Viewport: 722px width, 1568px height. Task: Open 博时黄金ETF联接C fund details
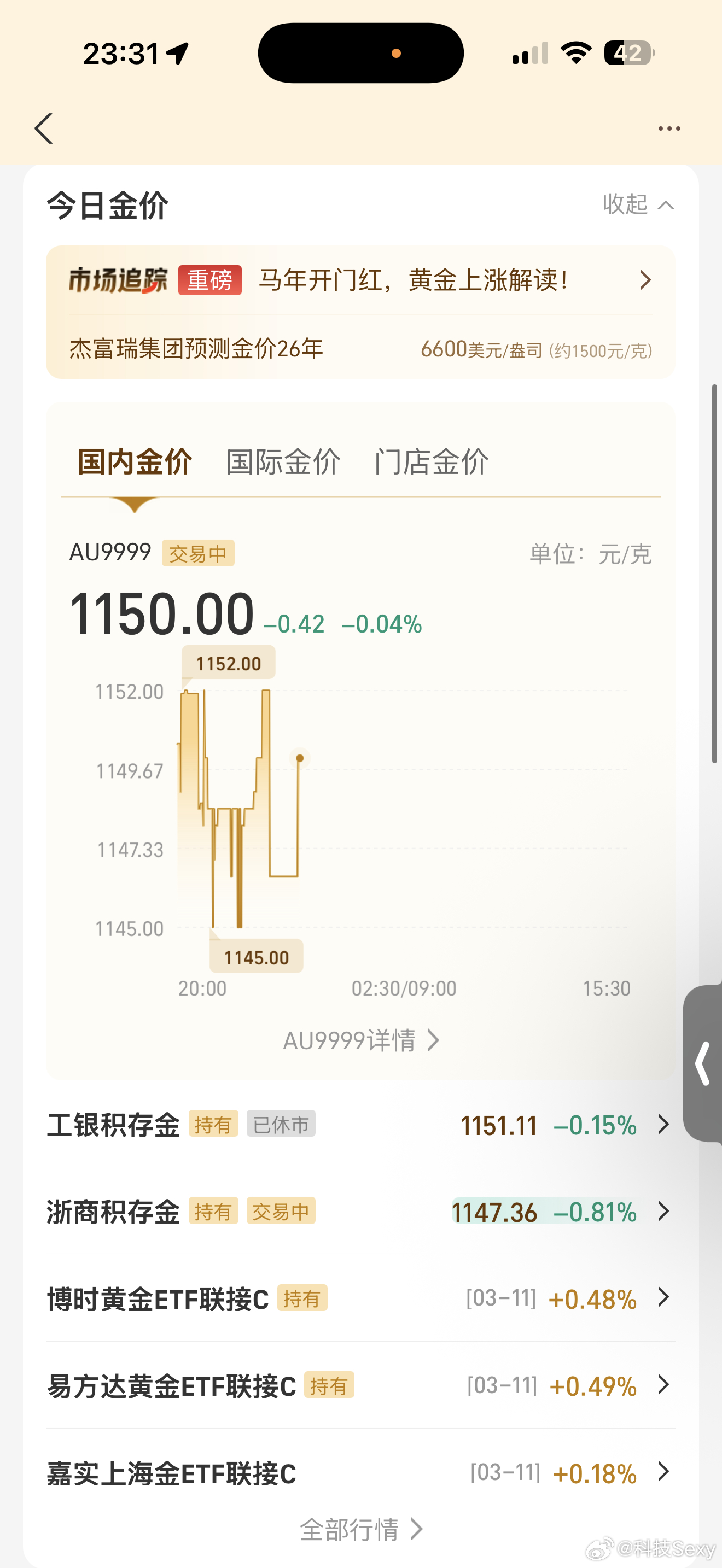click(x=360, y=1298)
